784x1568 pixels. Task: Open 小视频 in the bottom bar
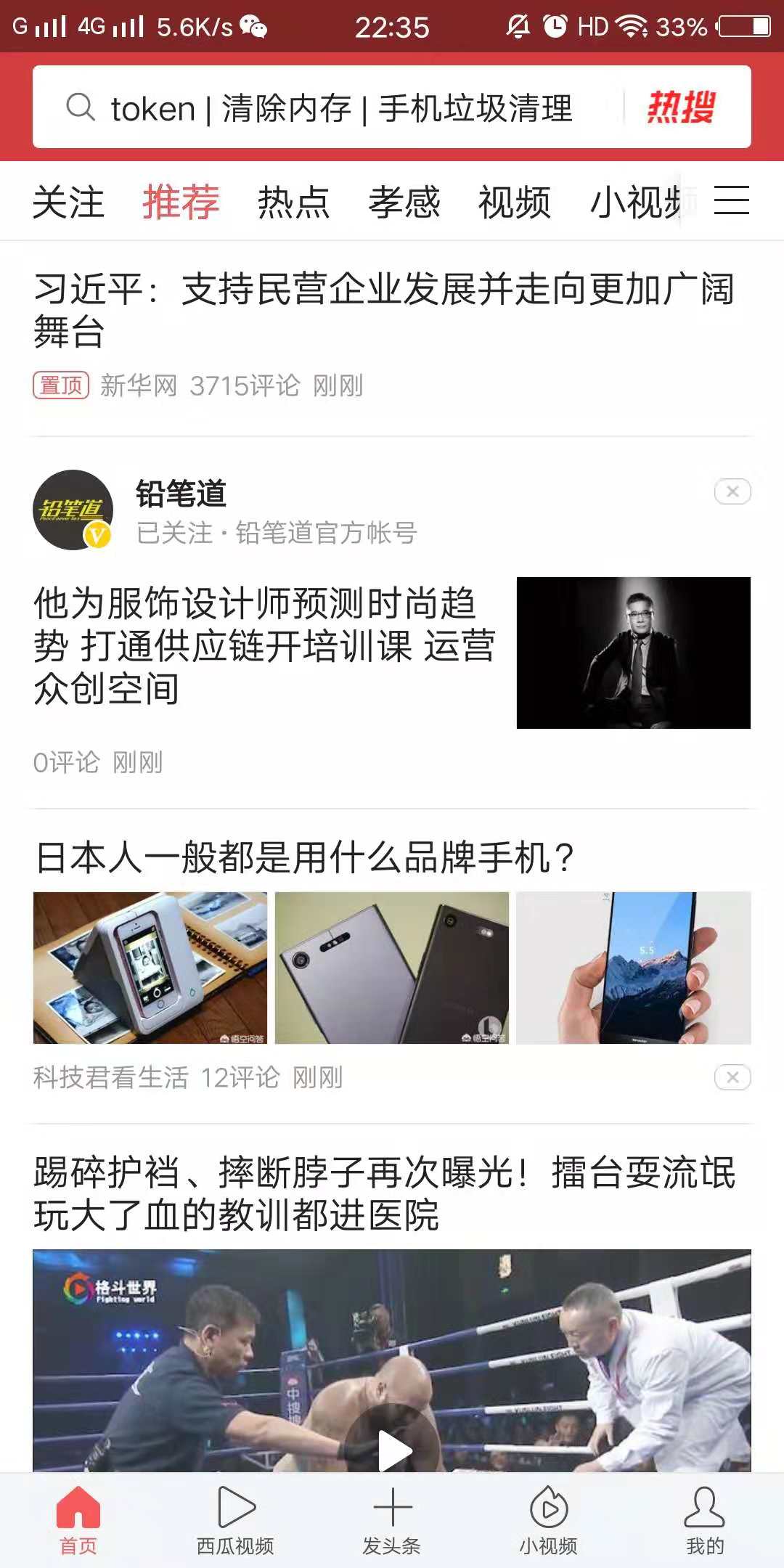(548, 1519)
